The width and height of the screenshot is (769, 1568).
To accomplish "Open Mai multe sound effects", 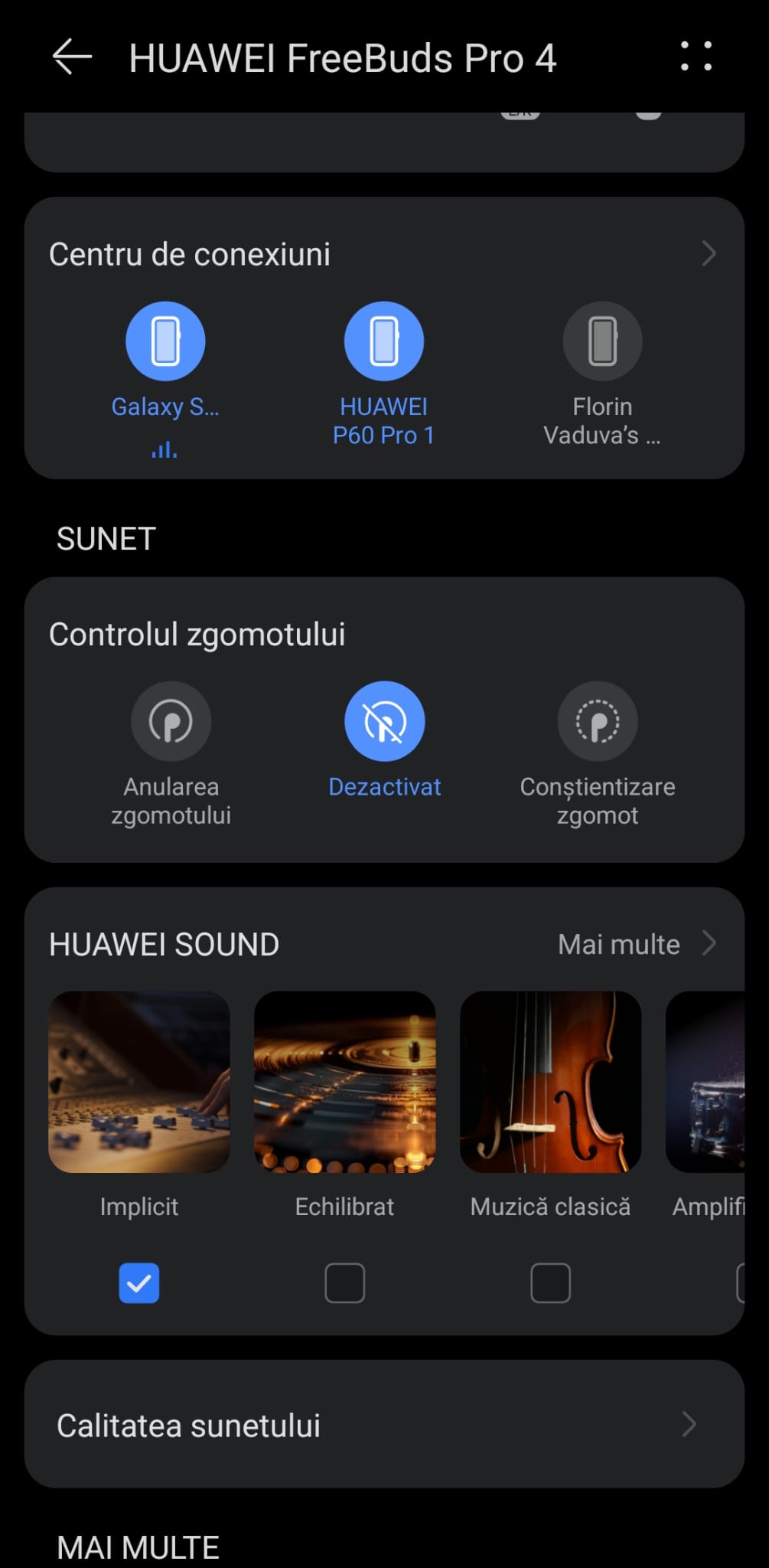I will coord(636,944).
